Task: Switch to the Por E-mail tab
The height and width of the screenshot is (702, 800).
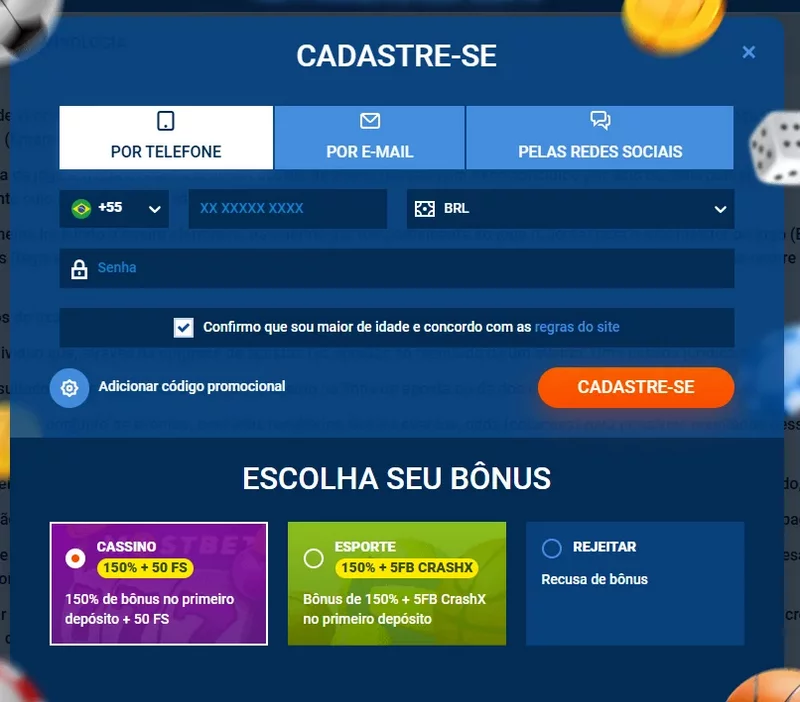Action: tap(369, 137)
